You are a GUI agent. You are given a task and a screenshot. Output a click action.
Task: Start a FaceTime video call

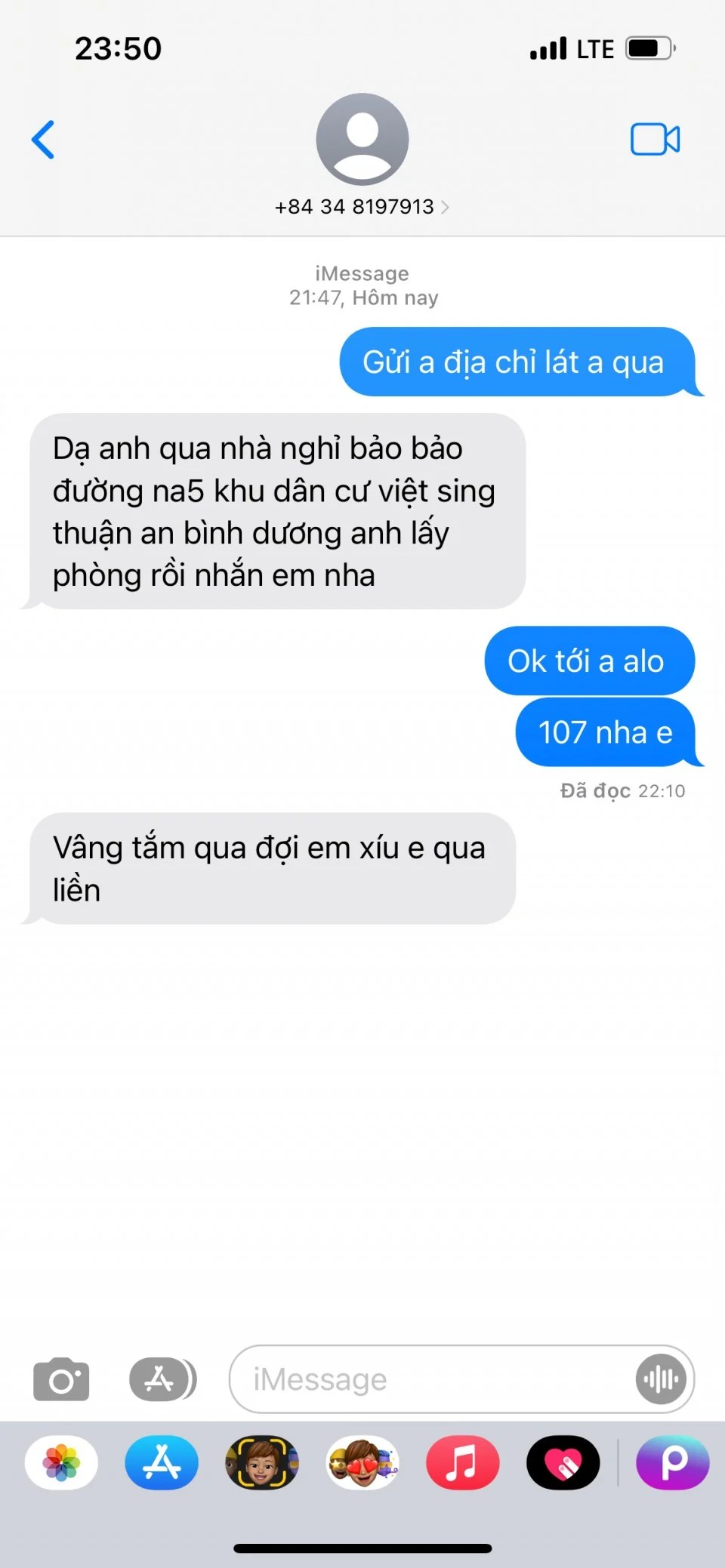655,140
